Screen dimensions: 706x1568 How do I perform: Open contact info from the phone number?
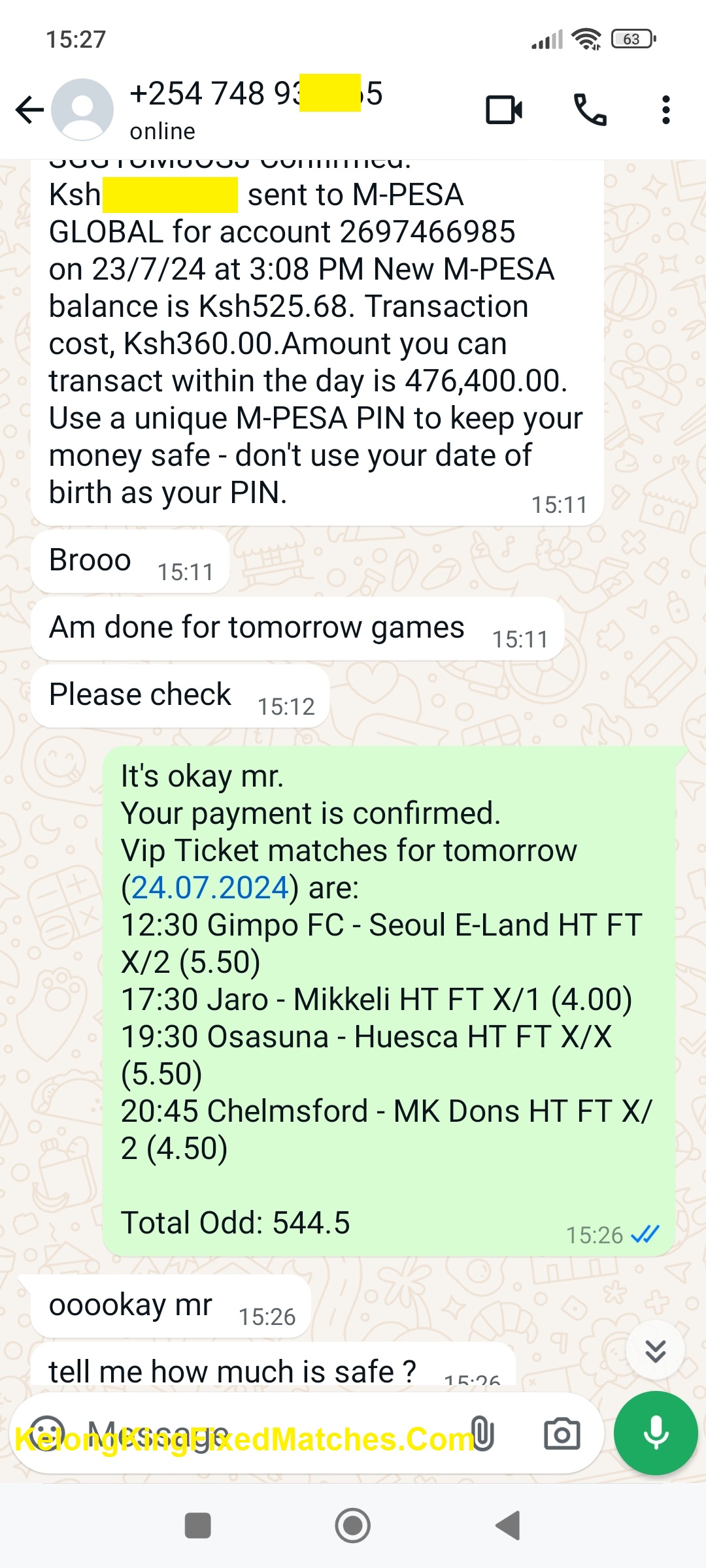256,95
